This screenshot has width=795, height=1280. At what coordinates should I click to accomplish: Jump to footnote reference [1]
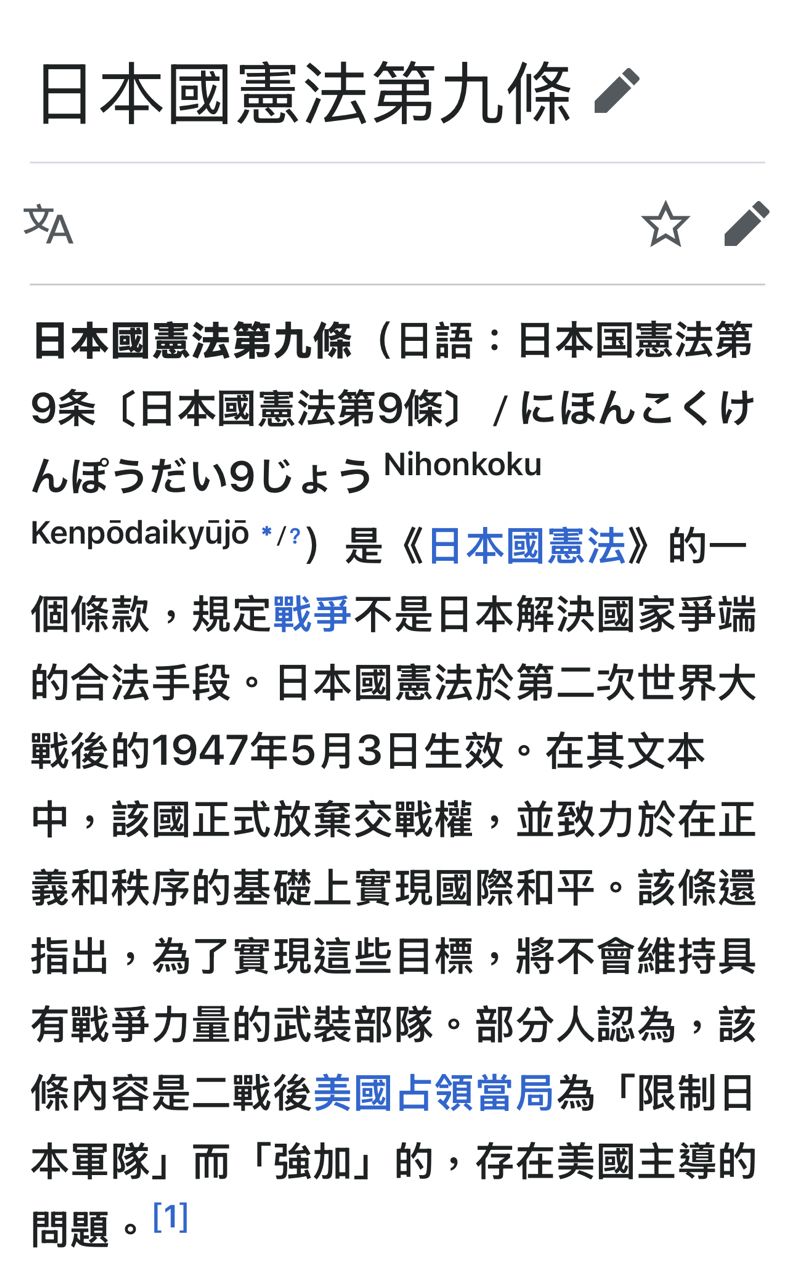[170, 1218]
